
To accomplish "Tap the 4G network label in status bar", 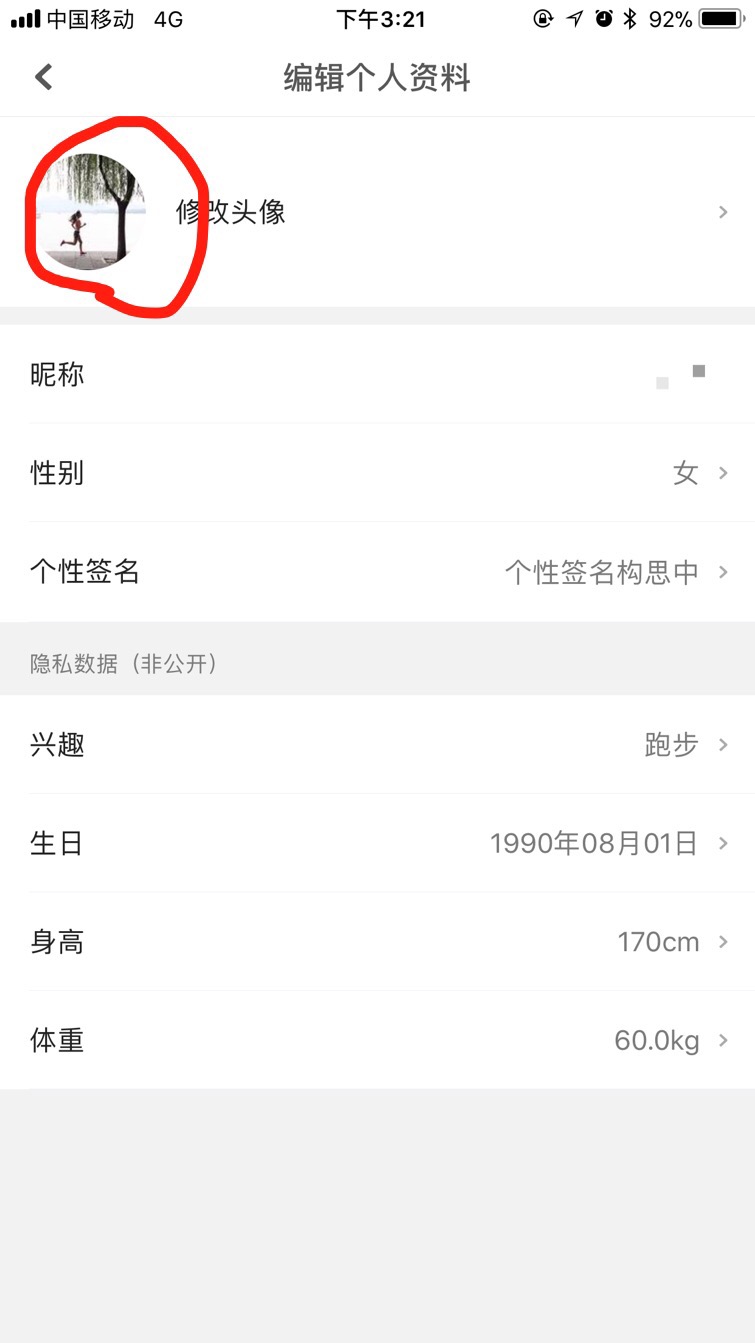I will (166, 17).
